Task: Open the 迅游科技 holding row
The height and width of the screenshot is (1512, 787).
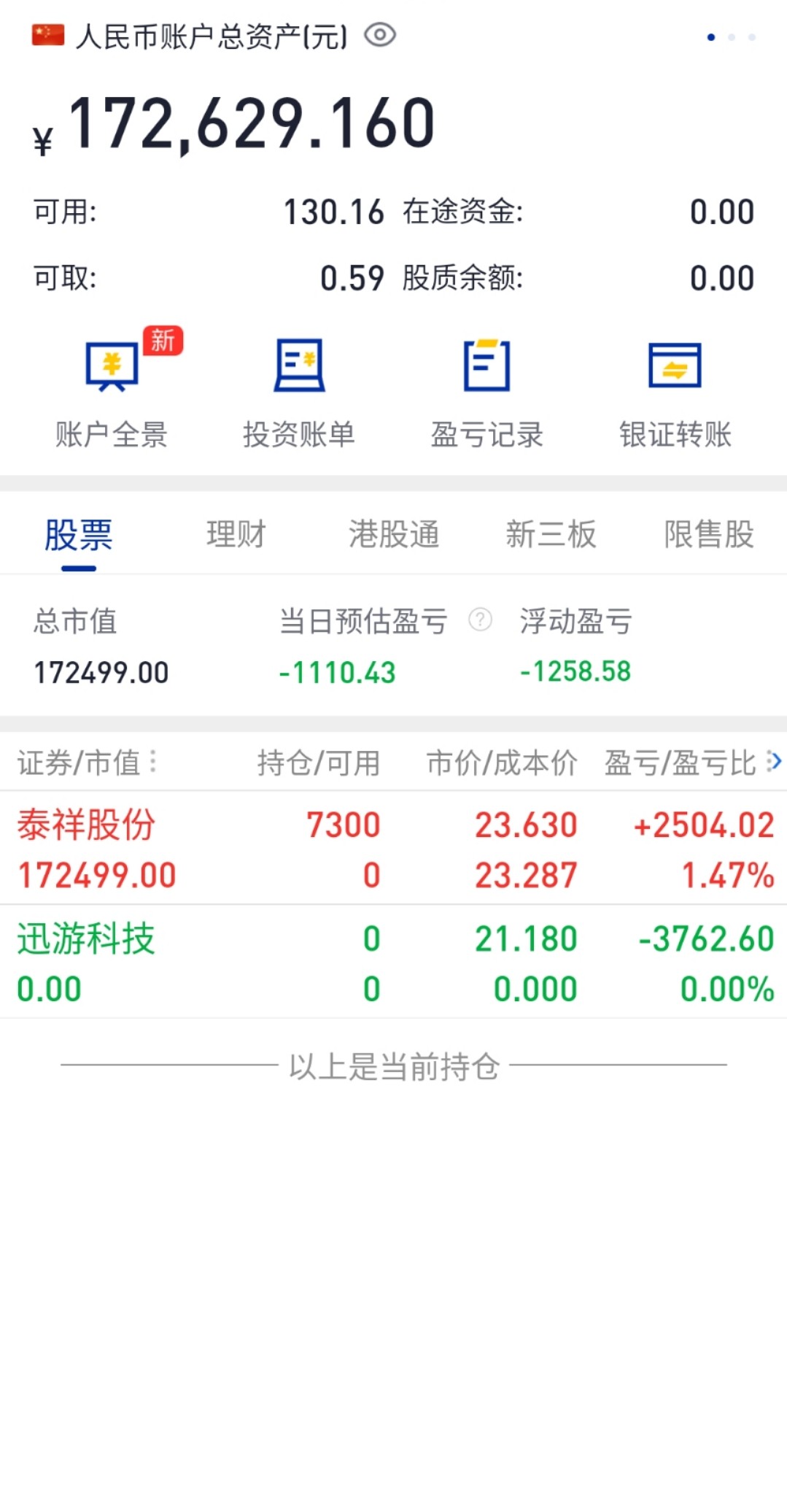Action: click(x=394, y=963)
